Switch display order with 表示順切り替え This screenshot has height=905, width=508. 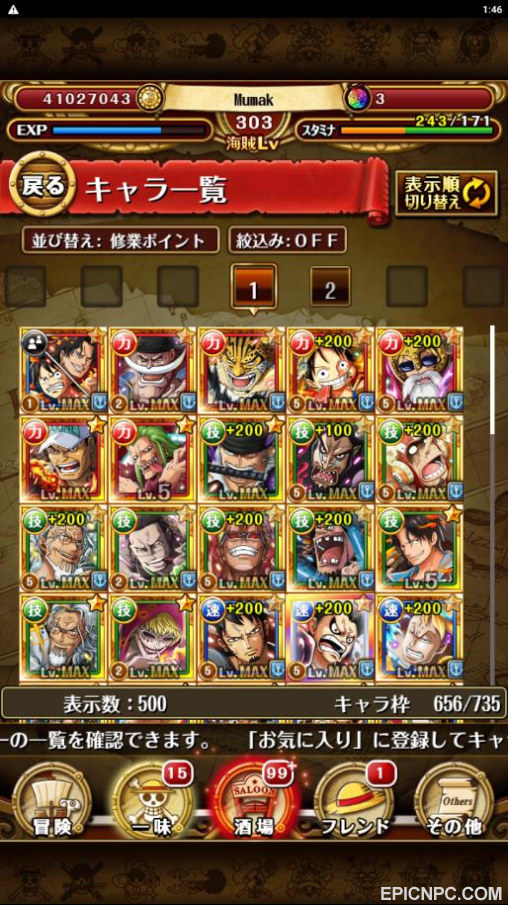click(x=446, y=193)
